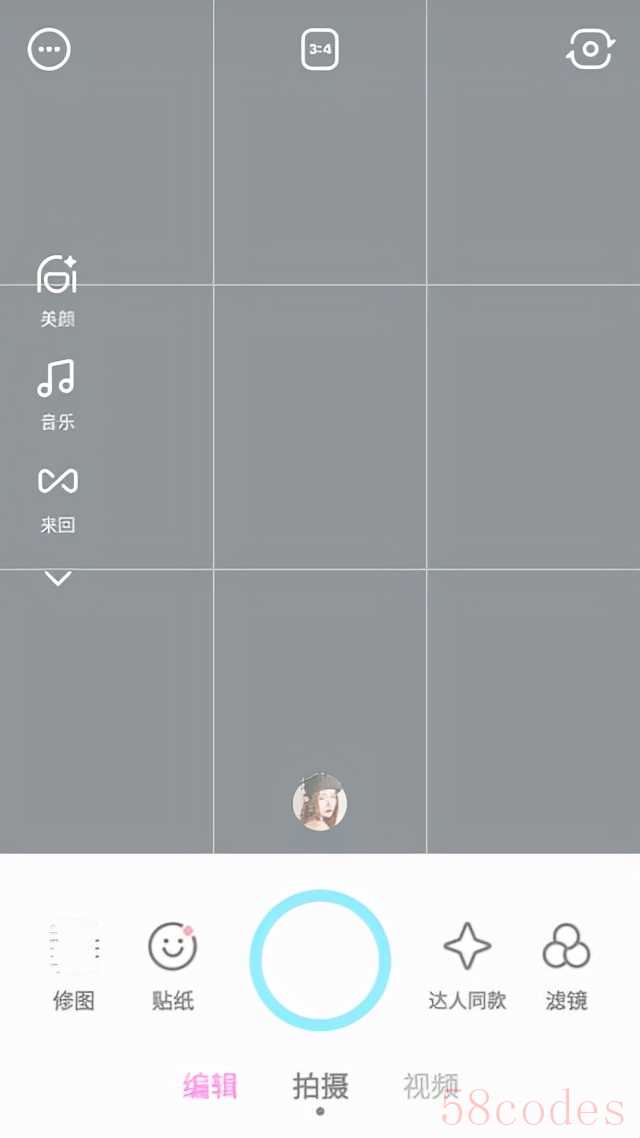The image size is (640, 1138).
Task: Open the 滤镜 filters panel
Action: point(566,965)
